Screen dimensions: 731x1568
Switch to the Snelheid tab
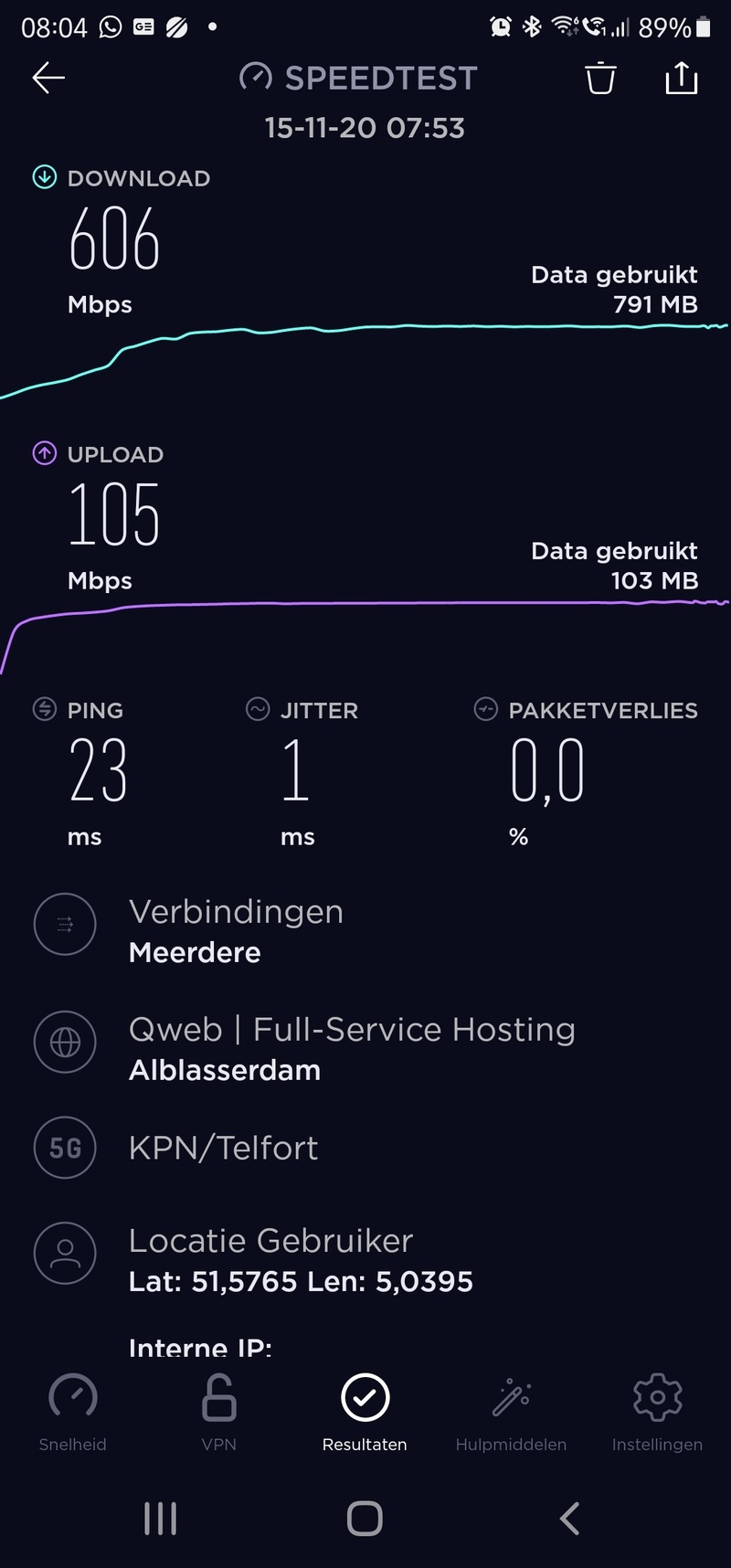73,1413
